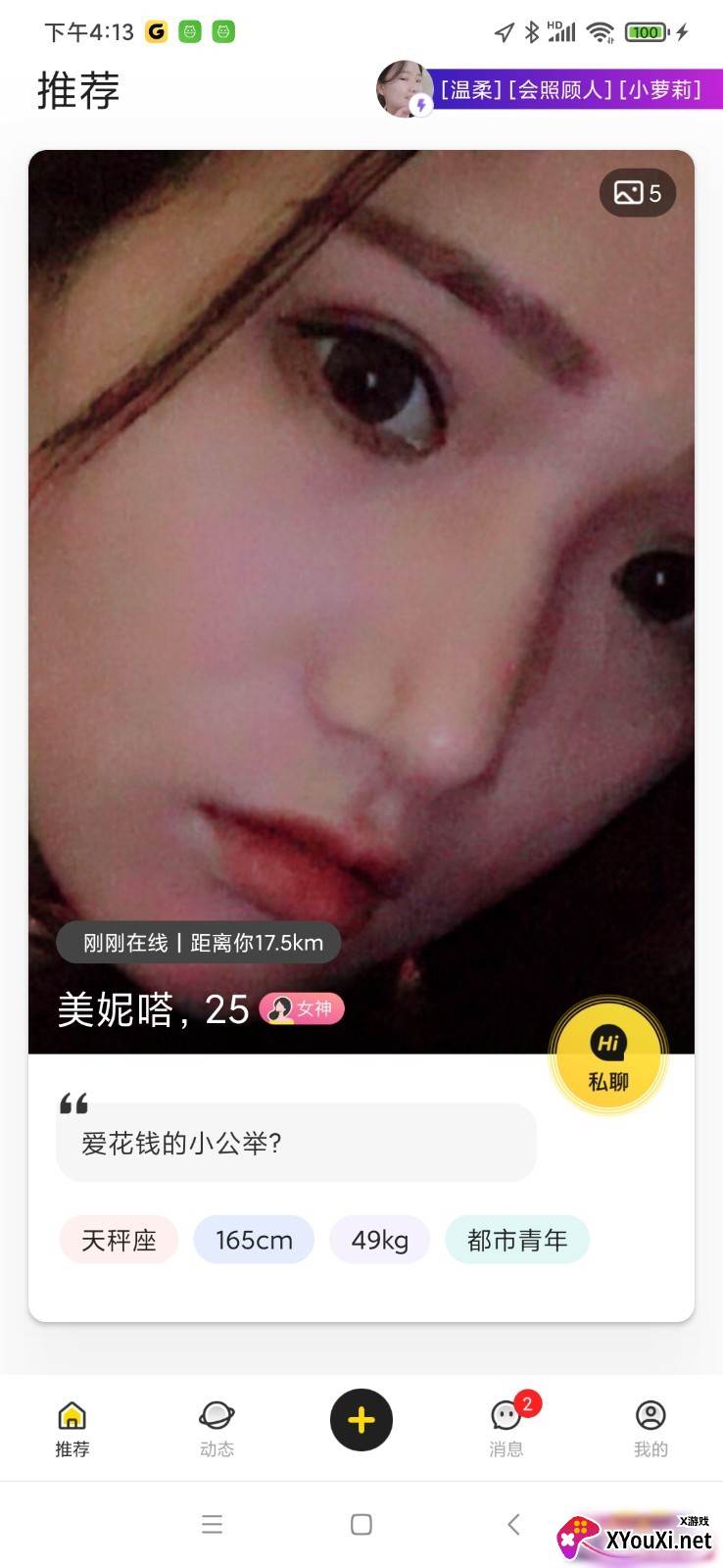Tap the battery indicator showing 100

(646, 31)
